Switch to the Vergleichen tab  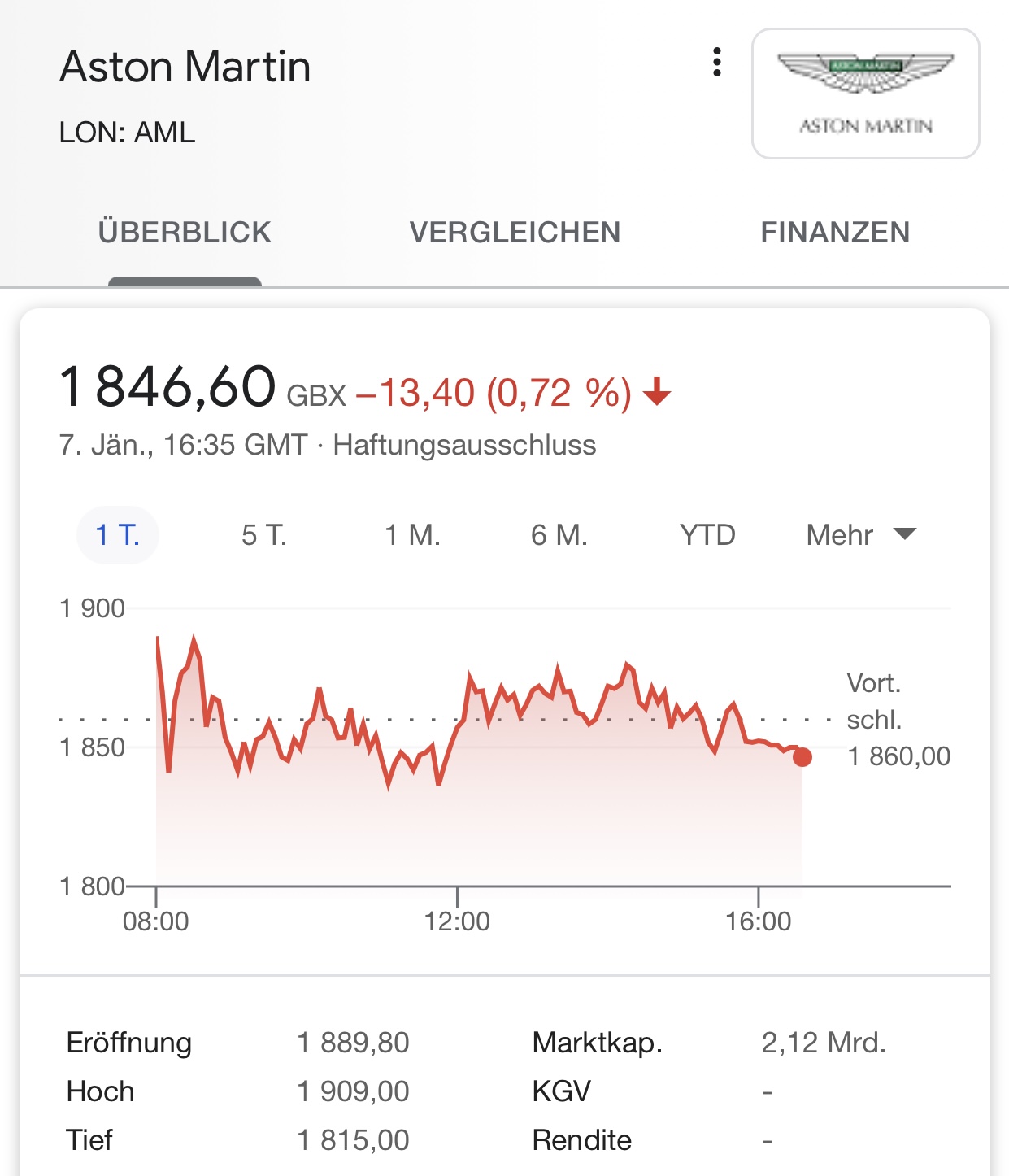point(515,233)
